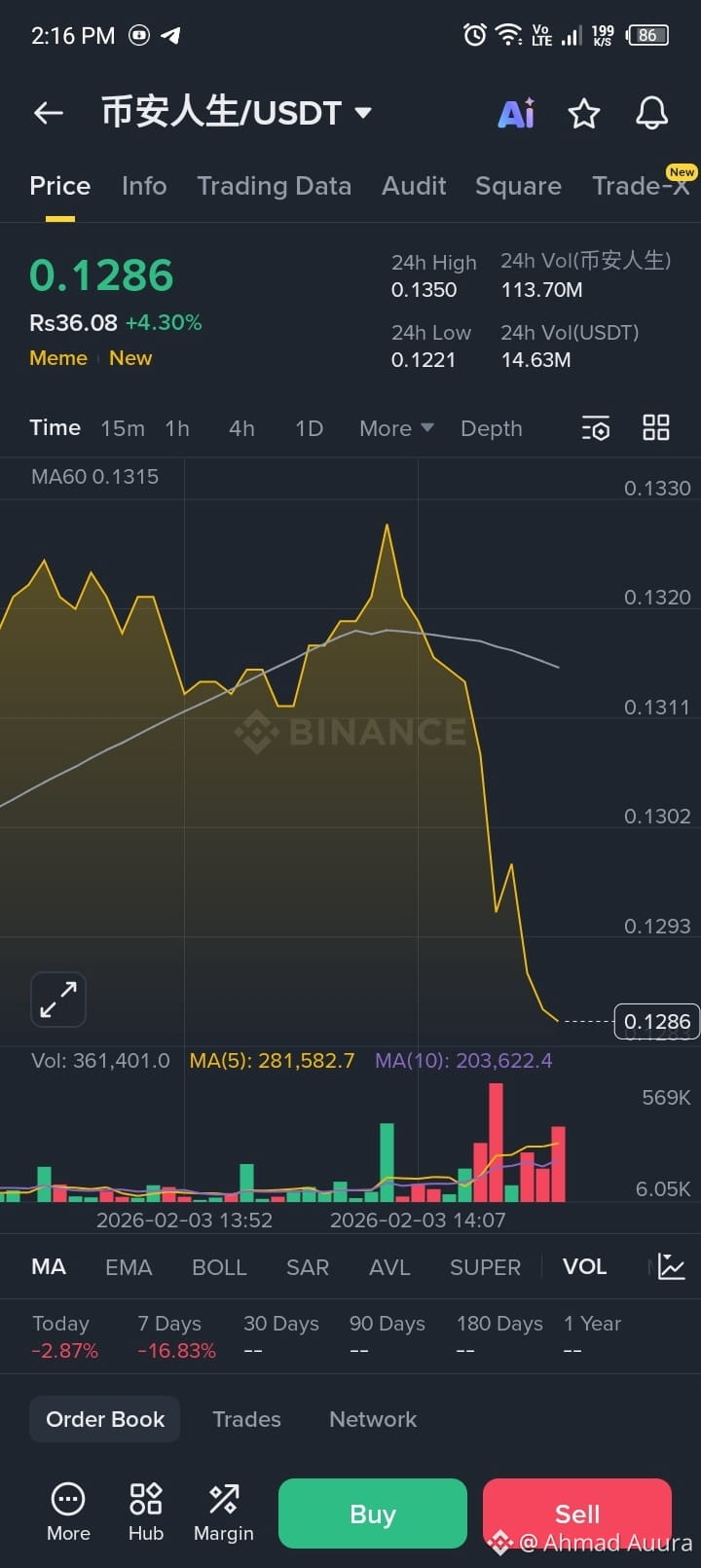Select the 15m chart interval

pyautogui.click(x=123, y=428)
